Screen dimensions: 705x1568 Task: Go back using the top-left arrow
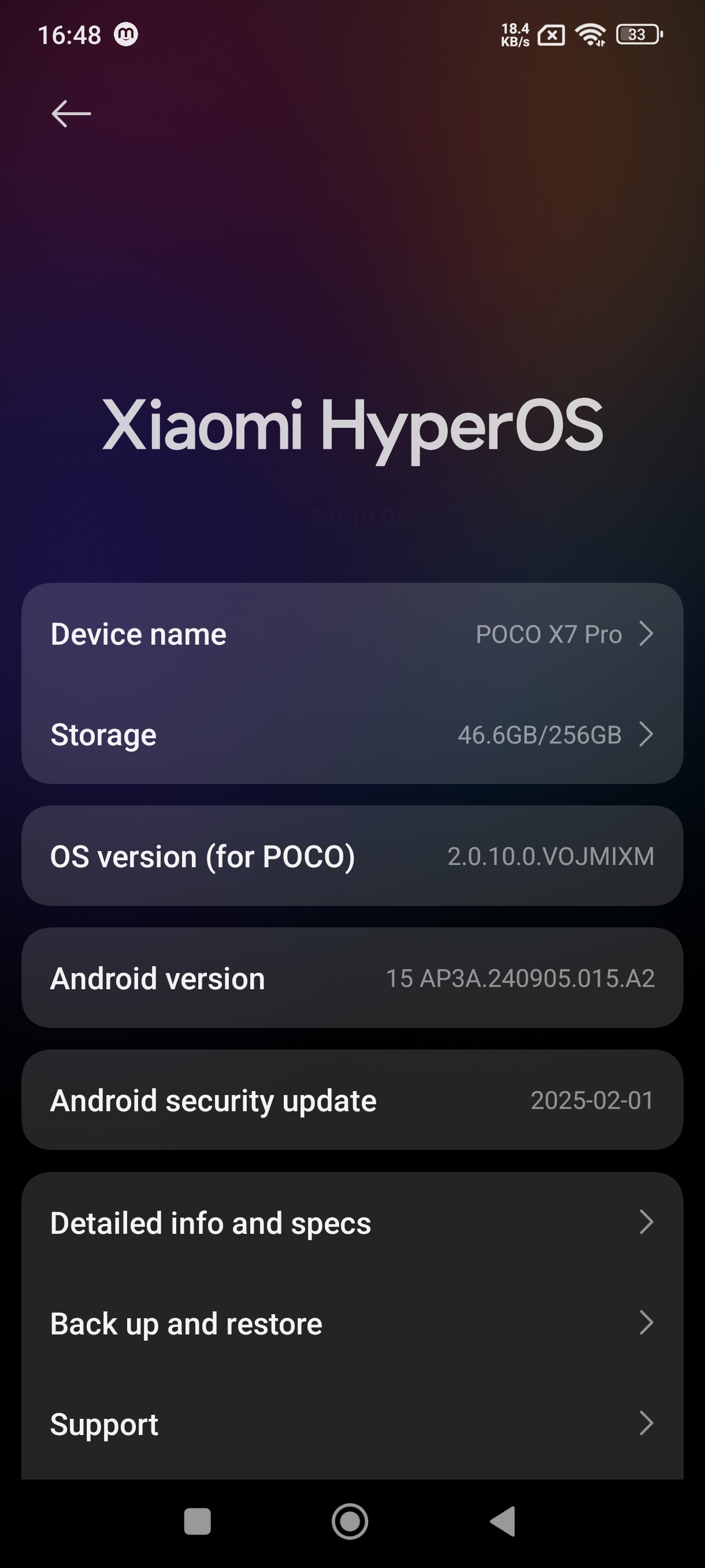pos(71,114)
